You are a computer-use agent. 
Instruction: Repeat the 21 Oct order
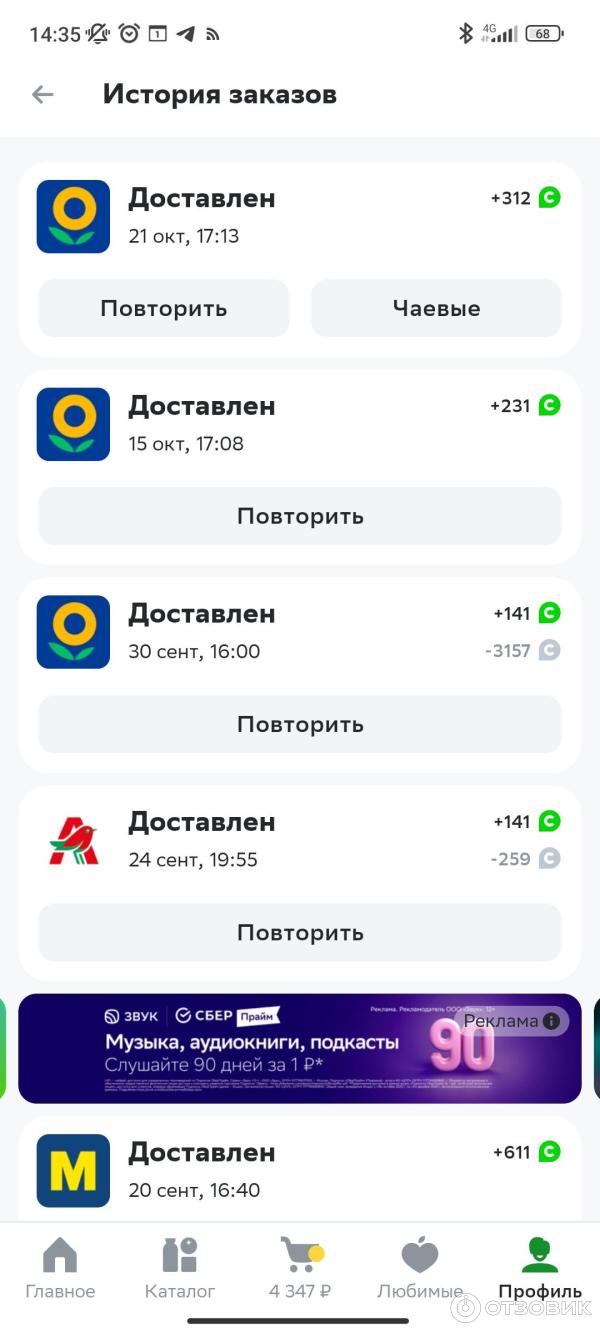click(163, 308)
